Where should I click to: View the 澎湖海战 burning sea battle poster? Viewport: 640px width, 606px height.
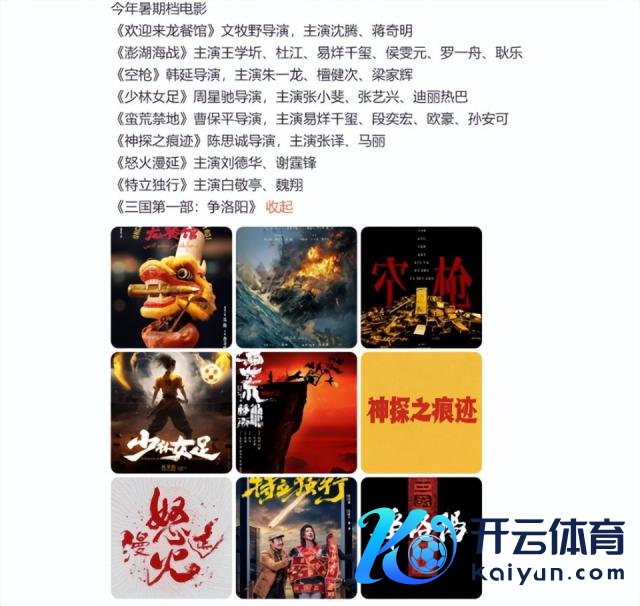point(296,287)
